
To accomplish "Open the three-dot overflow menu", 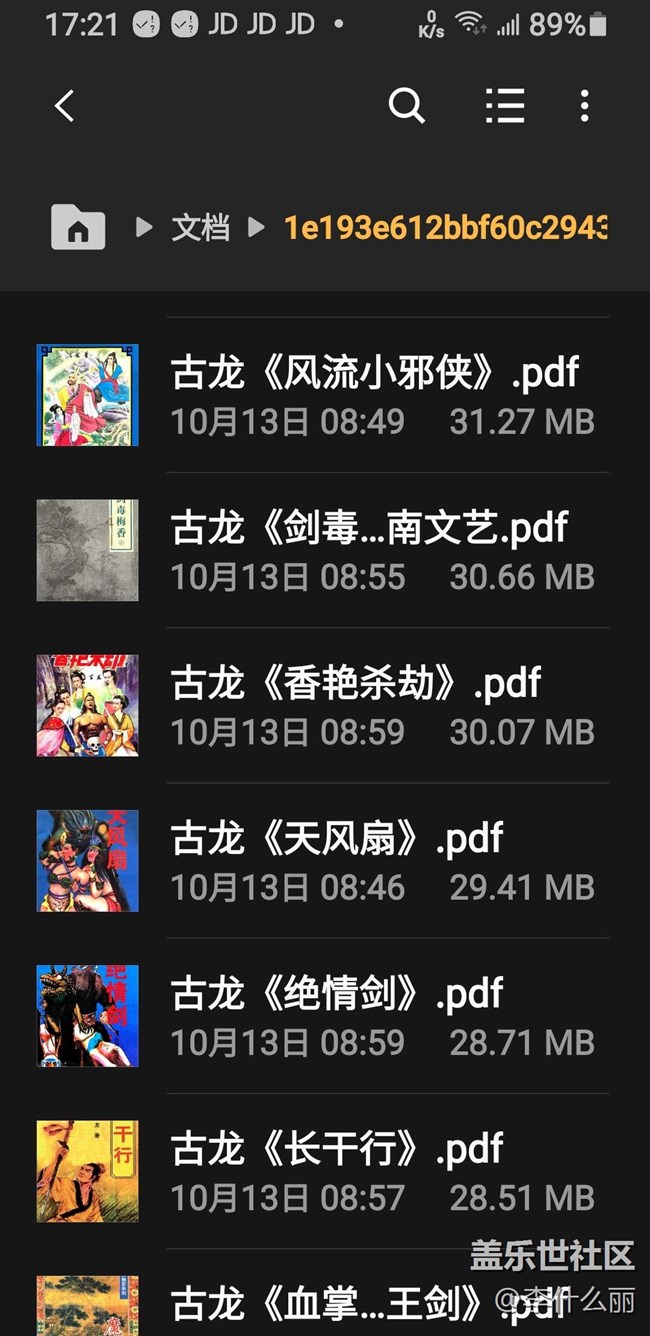I will (584, 106).
